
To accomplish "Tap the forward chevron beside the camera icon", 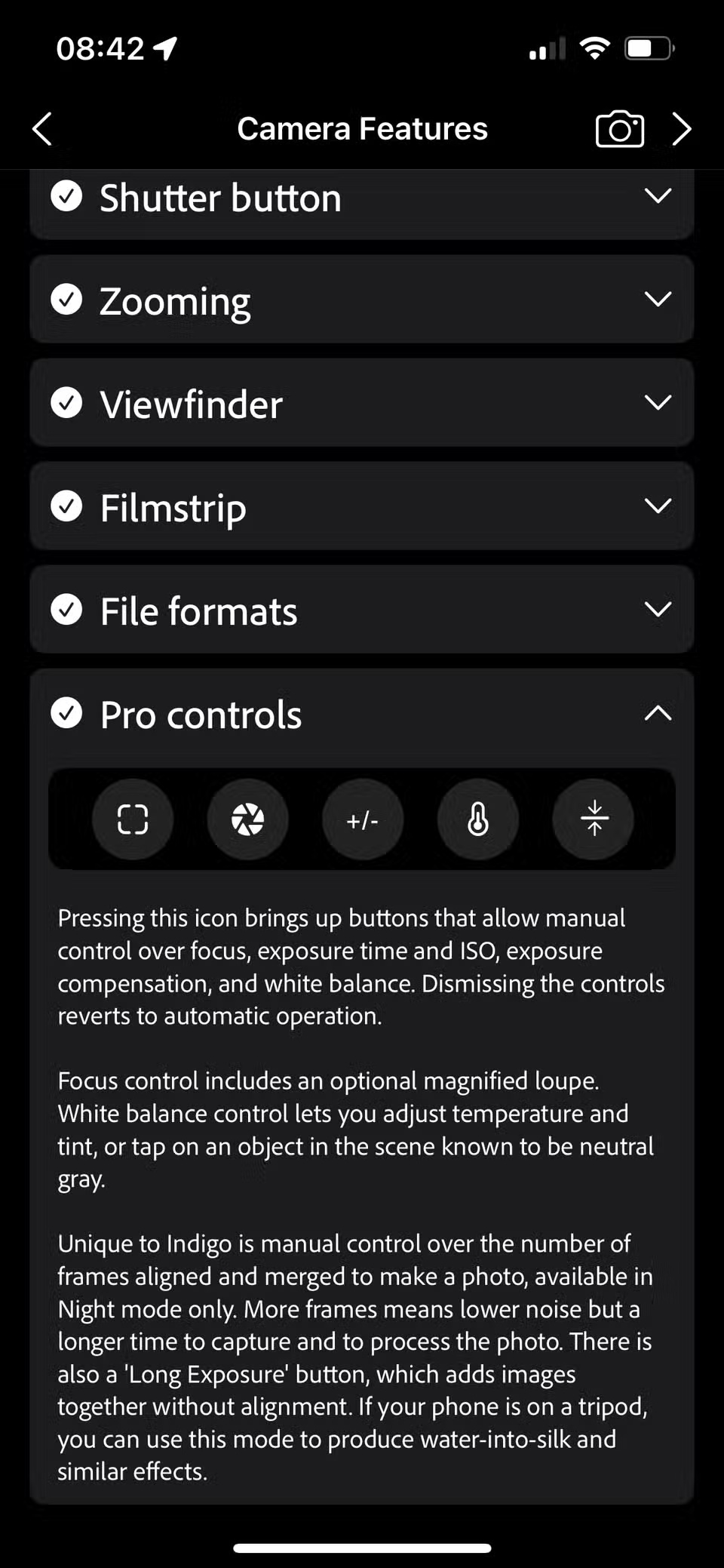I will click(683, 129).
